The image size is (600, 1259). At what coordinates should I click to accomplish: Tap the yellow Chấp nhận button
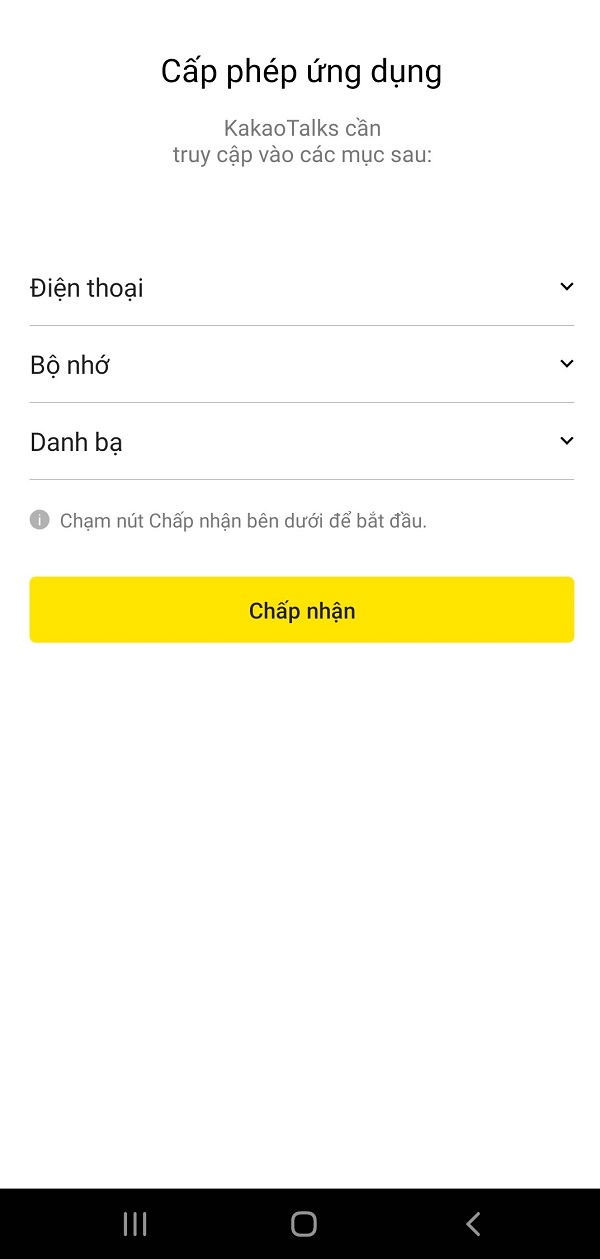[x=301, y=610]
